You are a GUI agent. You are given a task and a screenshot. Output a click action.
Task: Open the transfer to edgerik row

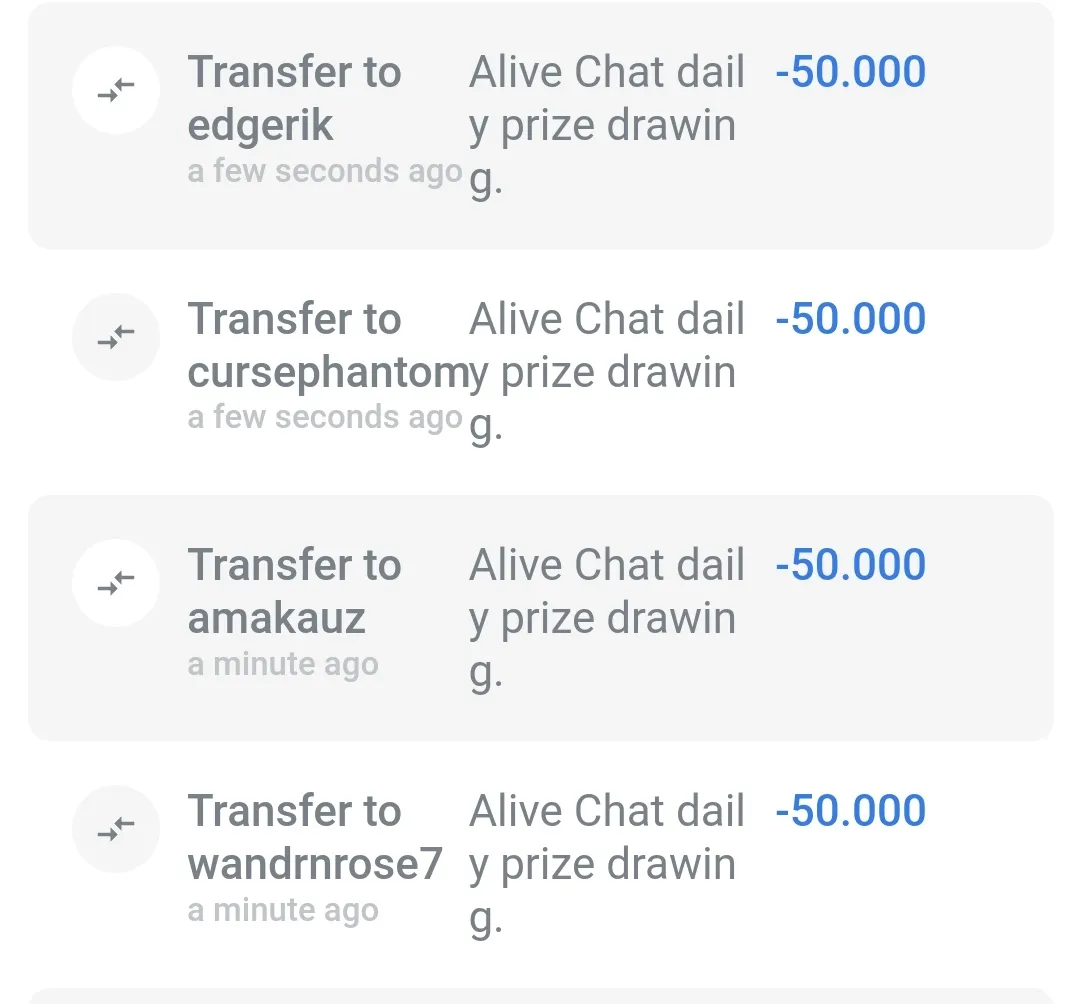[540, 126]
